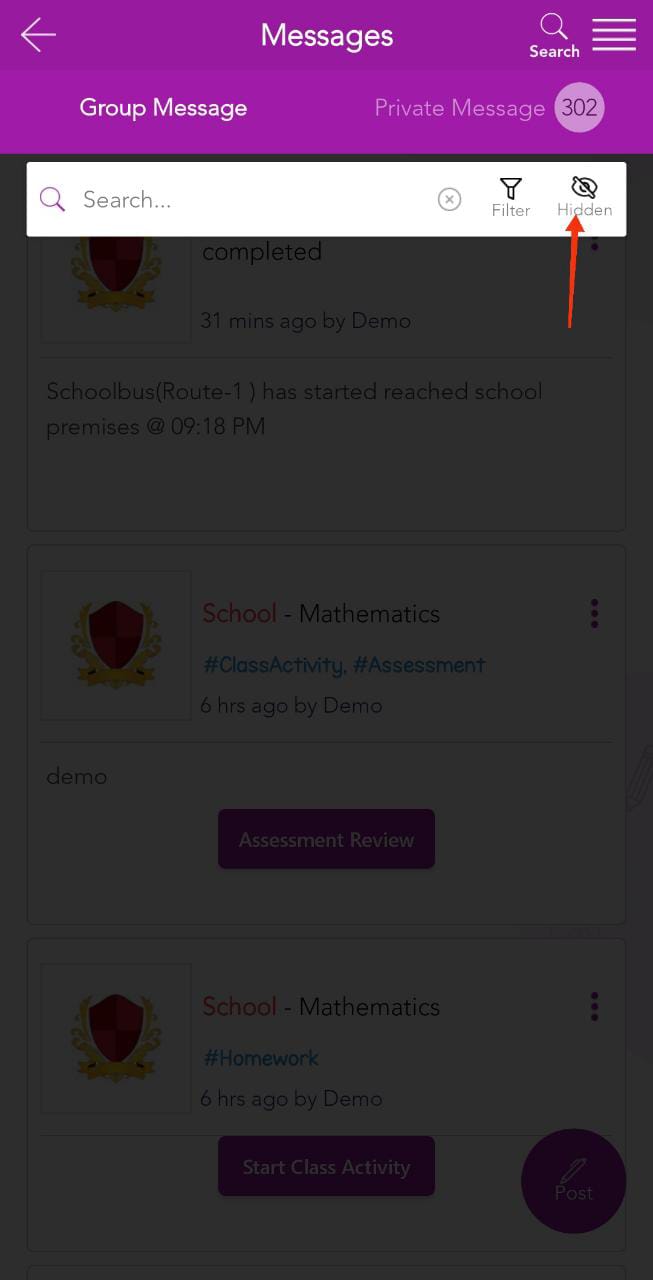The image size is (653, 1280).
Task: Go back using the arrow icon
Action: 38,35
